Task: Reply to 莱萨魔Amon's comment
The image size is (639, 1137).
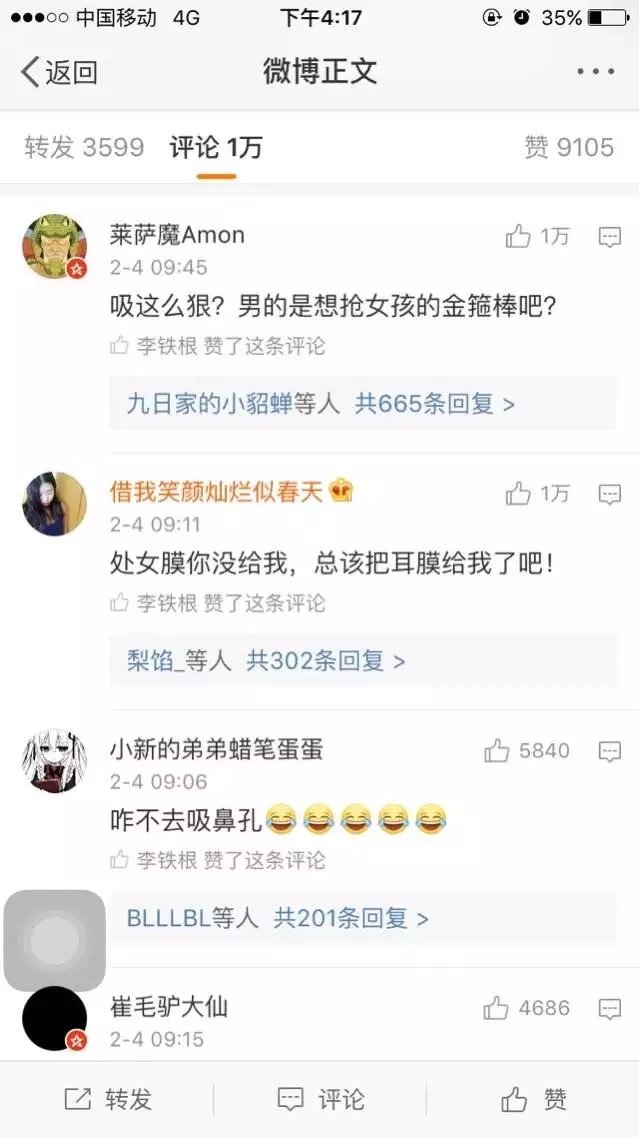Action: [609, 236]
